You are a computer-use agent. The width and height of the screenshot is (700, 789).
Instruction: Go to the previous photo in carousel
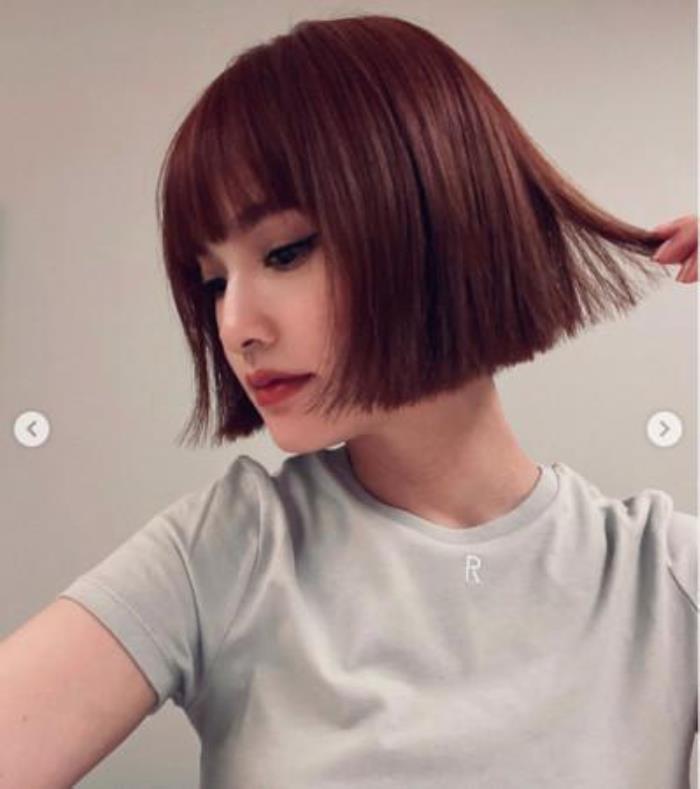pyautogui.click(x=31, y=429)
